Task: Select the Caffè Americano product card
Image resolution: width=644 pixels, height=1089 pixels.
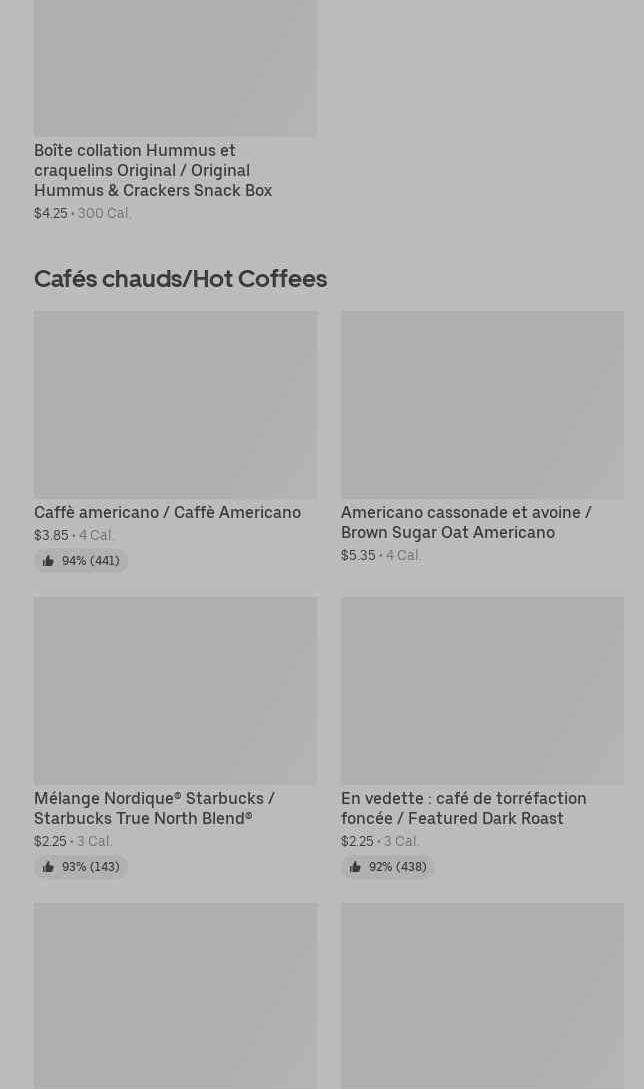Action: (x=175, y=442)
